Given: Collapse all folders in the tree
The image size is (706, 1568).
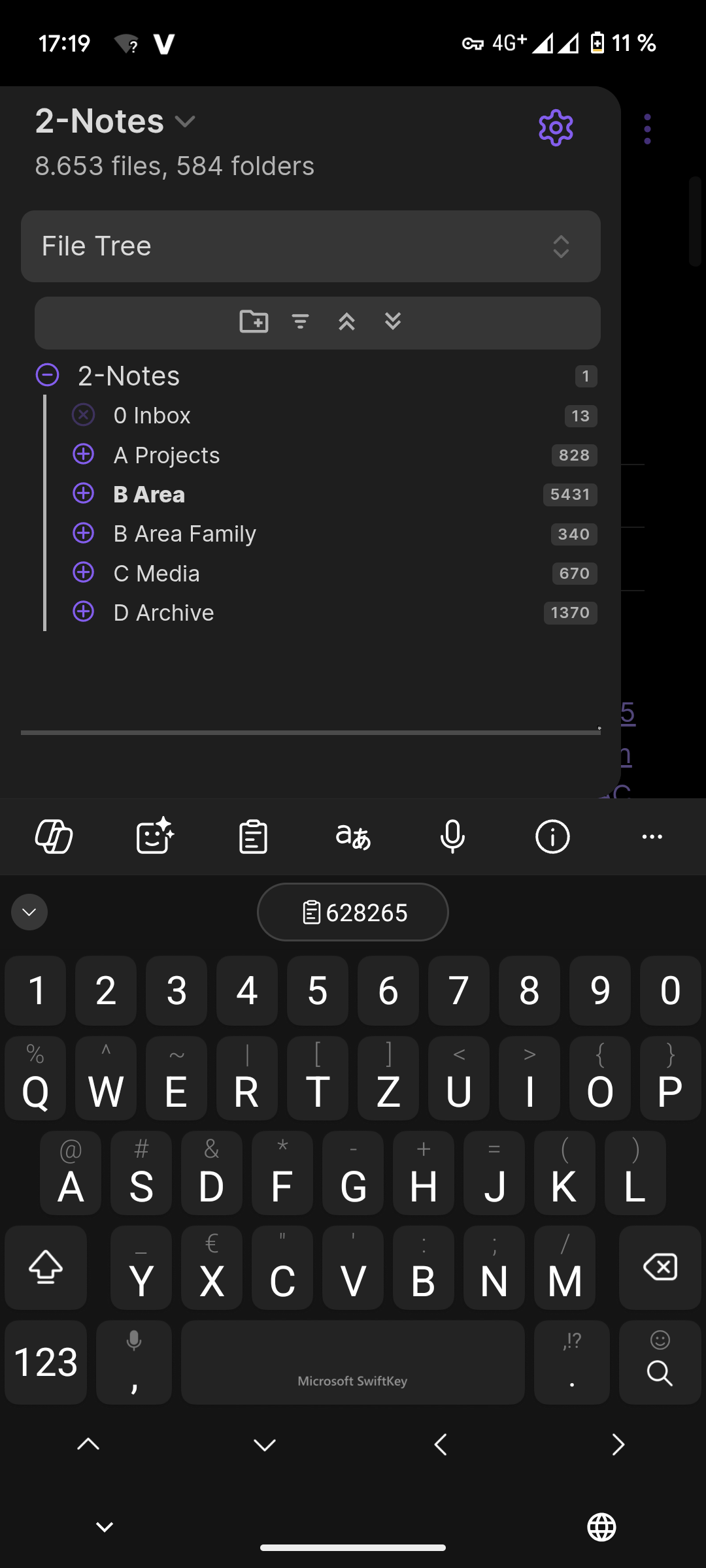Looking at the screenshot, I should coord(346,321).
